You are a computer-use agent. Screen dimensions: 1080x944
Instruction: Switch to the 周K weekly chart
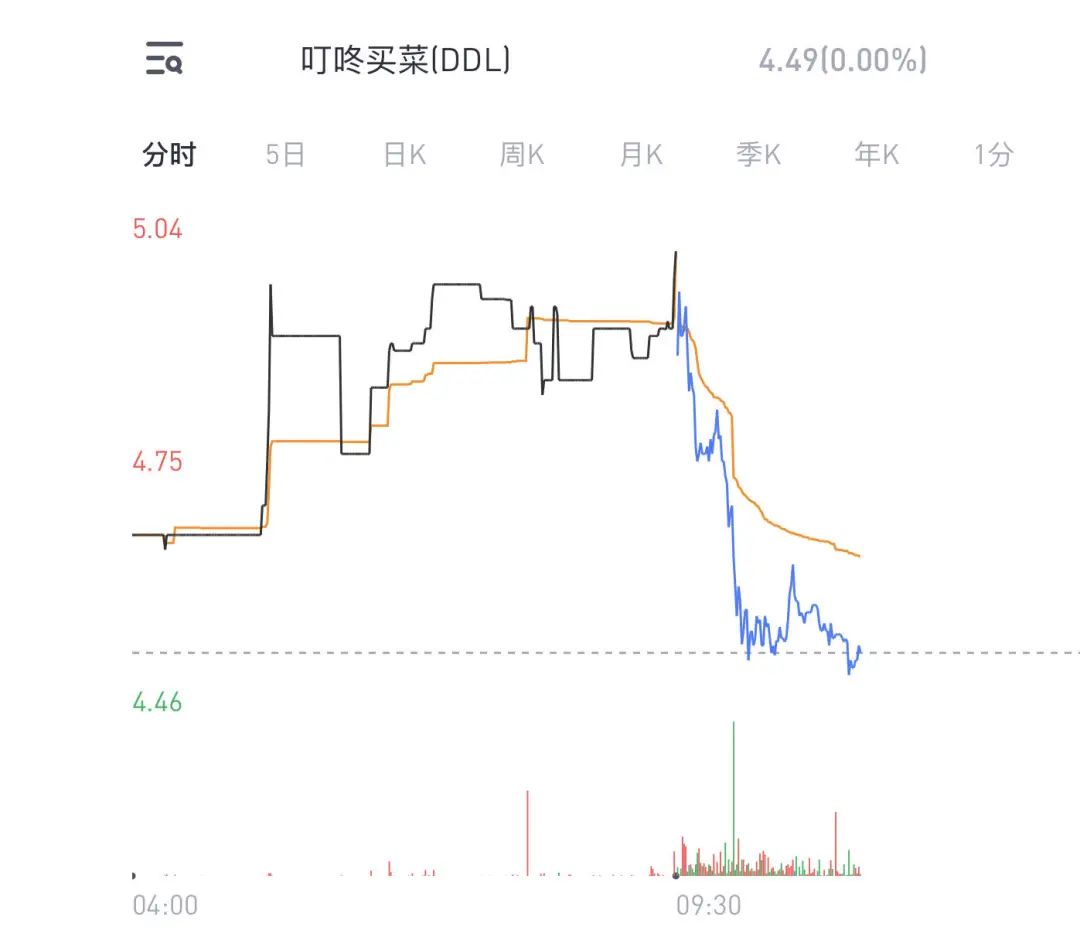[522, 155]
